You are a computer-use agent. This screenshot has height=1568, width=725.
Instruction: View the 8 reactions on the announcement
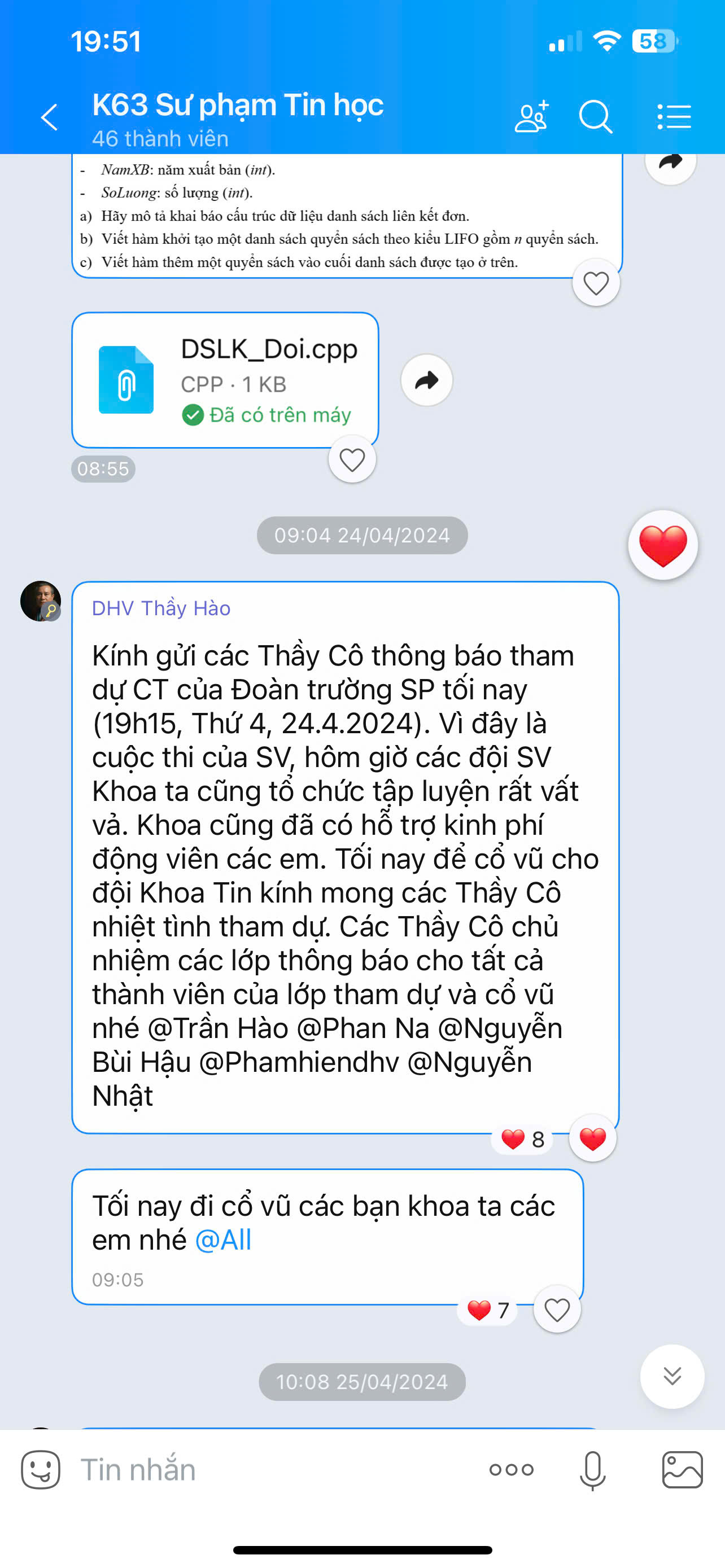(522, 1140)
